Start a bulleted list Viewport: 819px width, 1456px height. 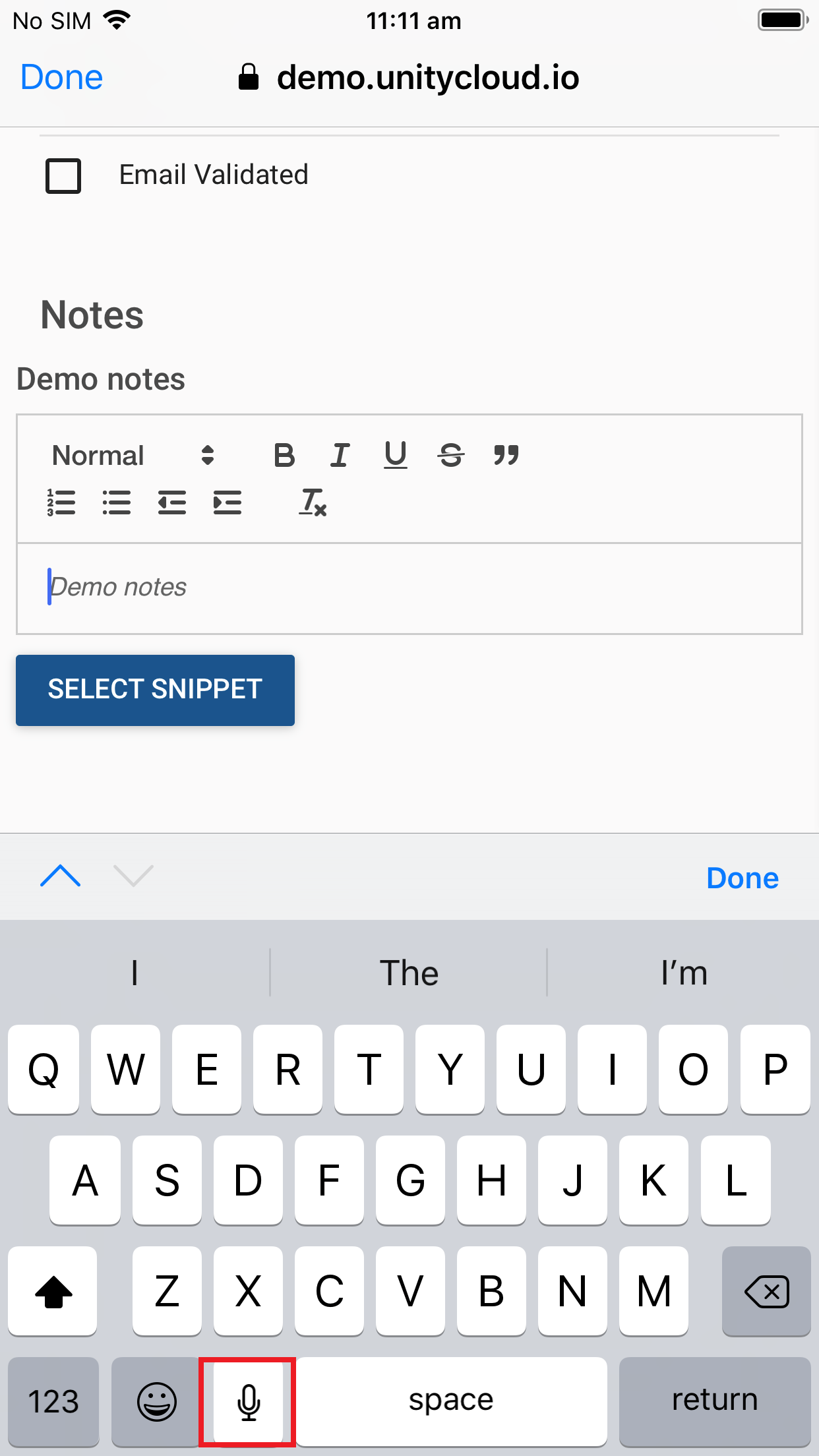[117, 503]
